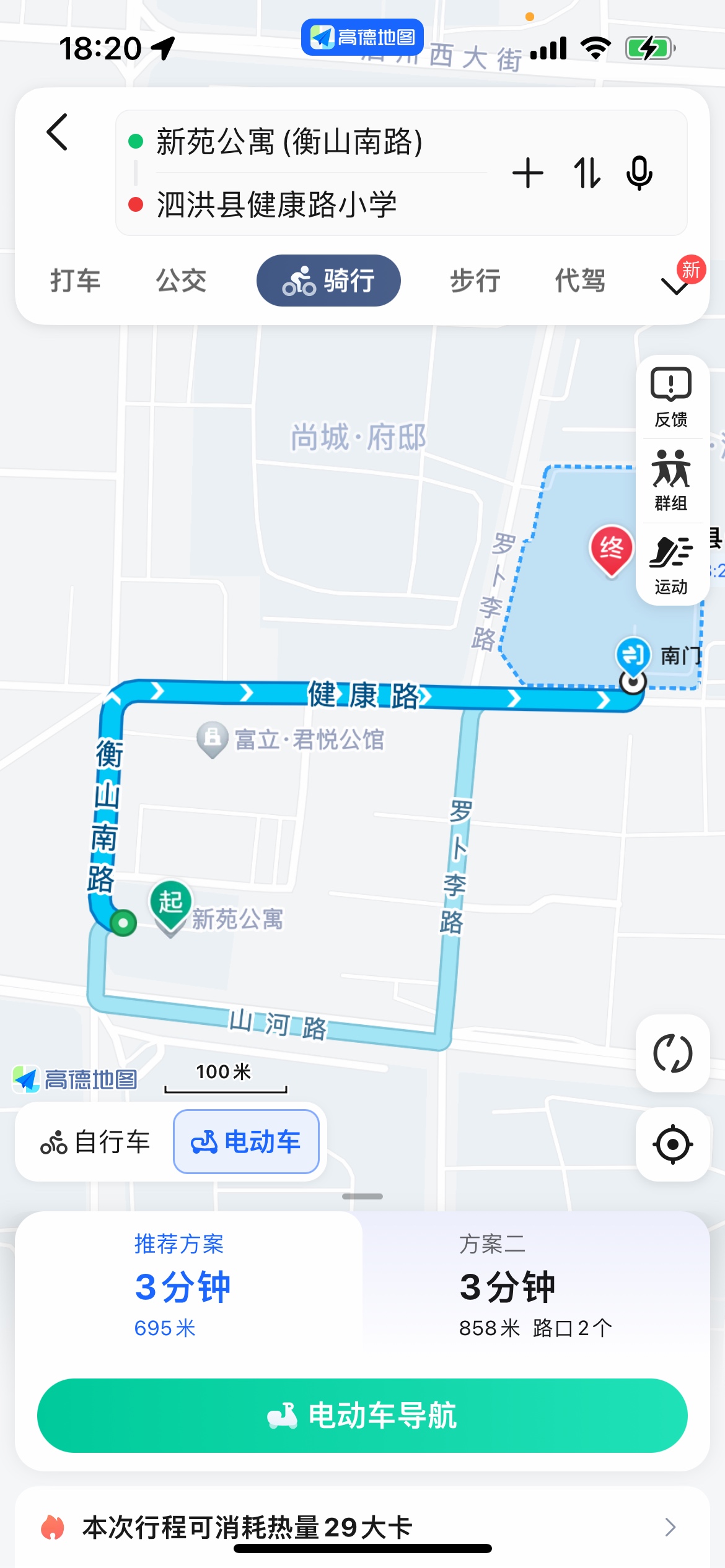Refresh the route
The height and width of the screenshot is (1568, 725).
click(672, 1053)
